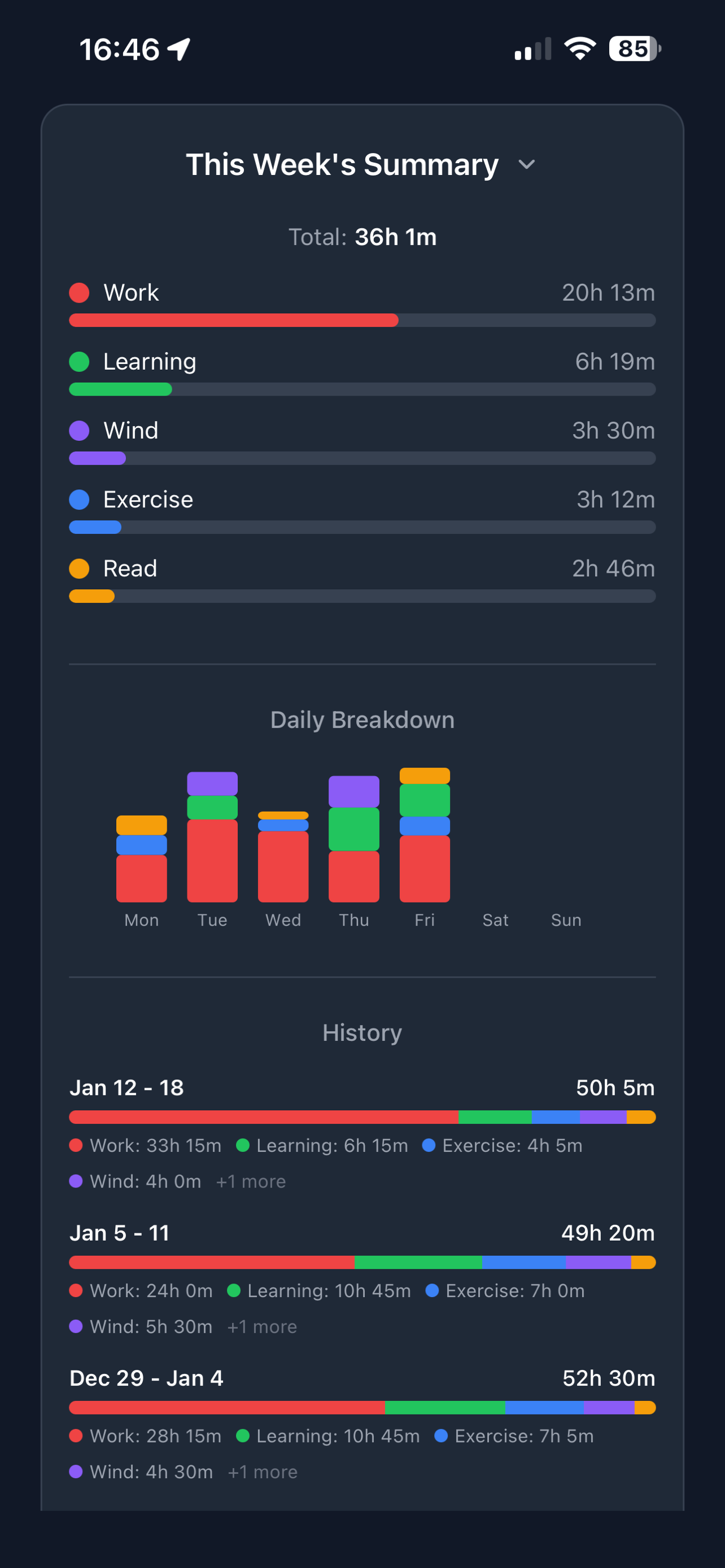
Task: Toggle the Read category row visibility
Action: click(130, 568)
